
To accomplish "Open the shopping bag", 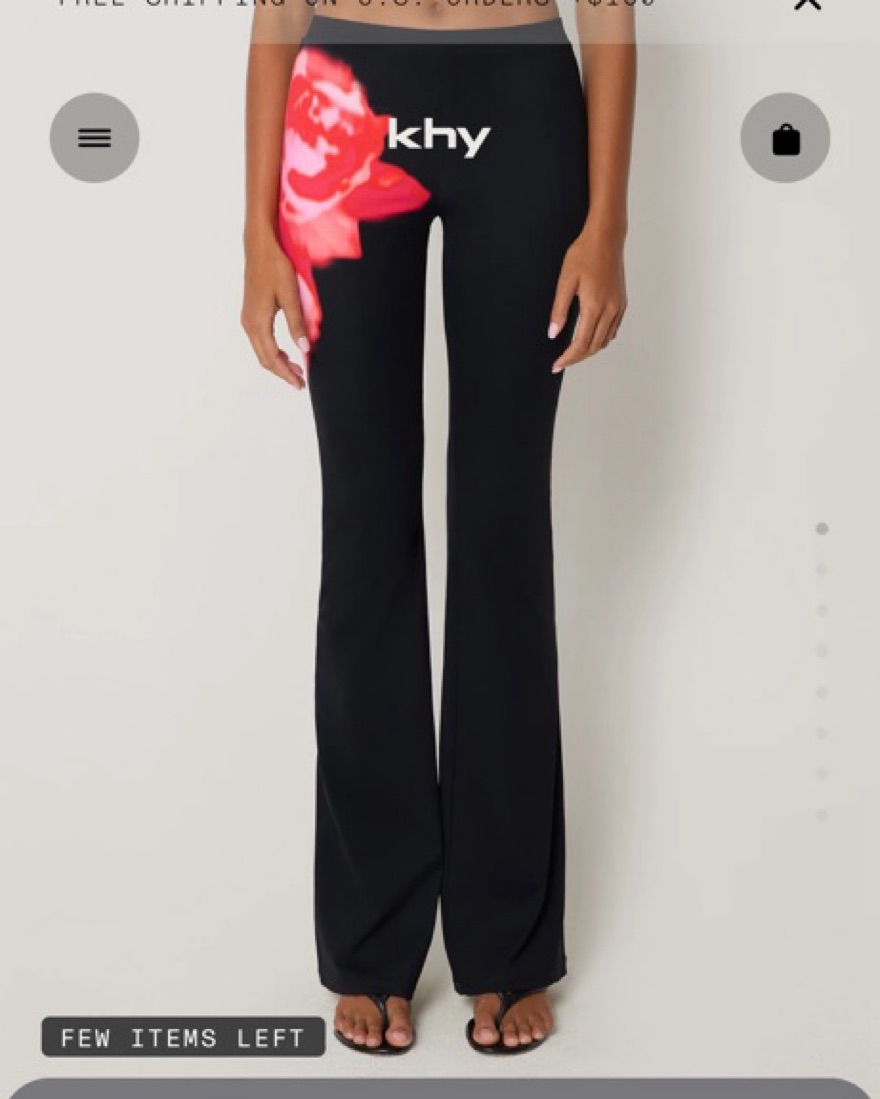I will click(785, 138).
